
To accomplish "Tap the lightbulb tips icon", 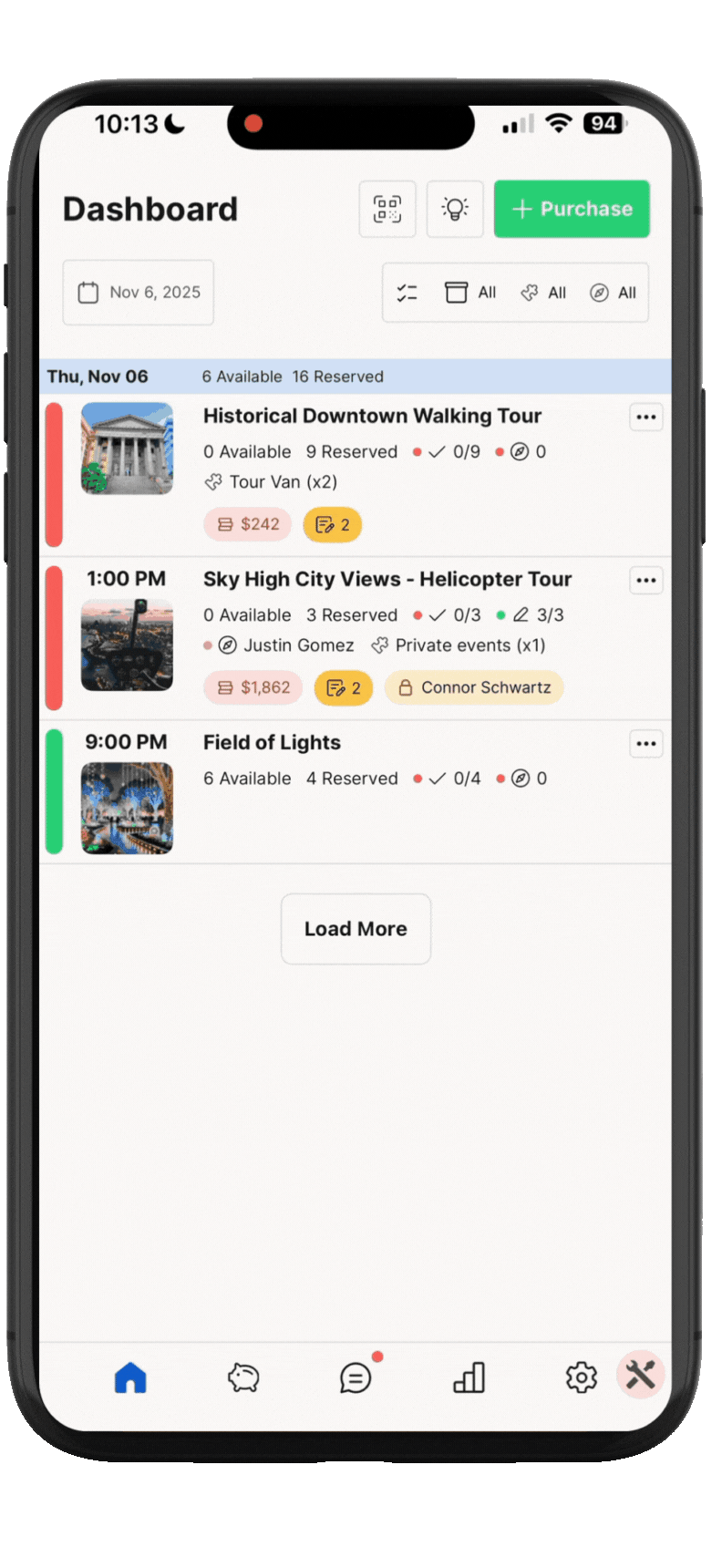I will [x=455, y=209].
